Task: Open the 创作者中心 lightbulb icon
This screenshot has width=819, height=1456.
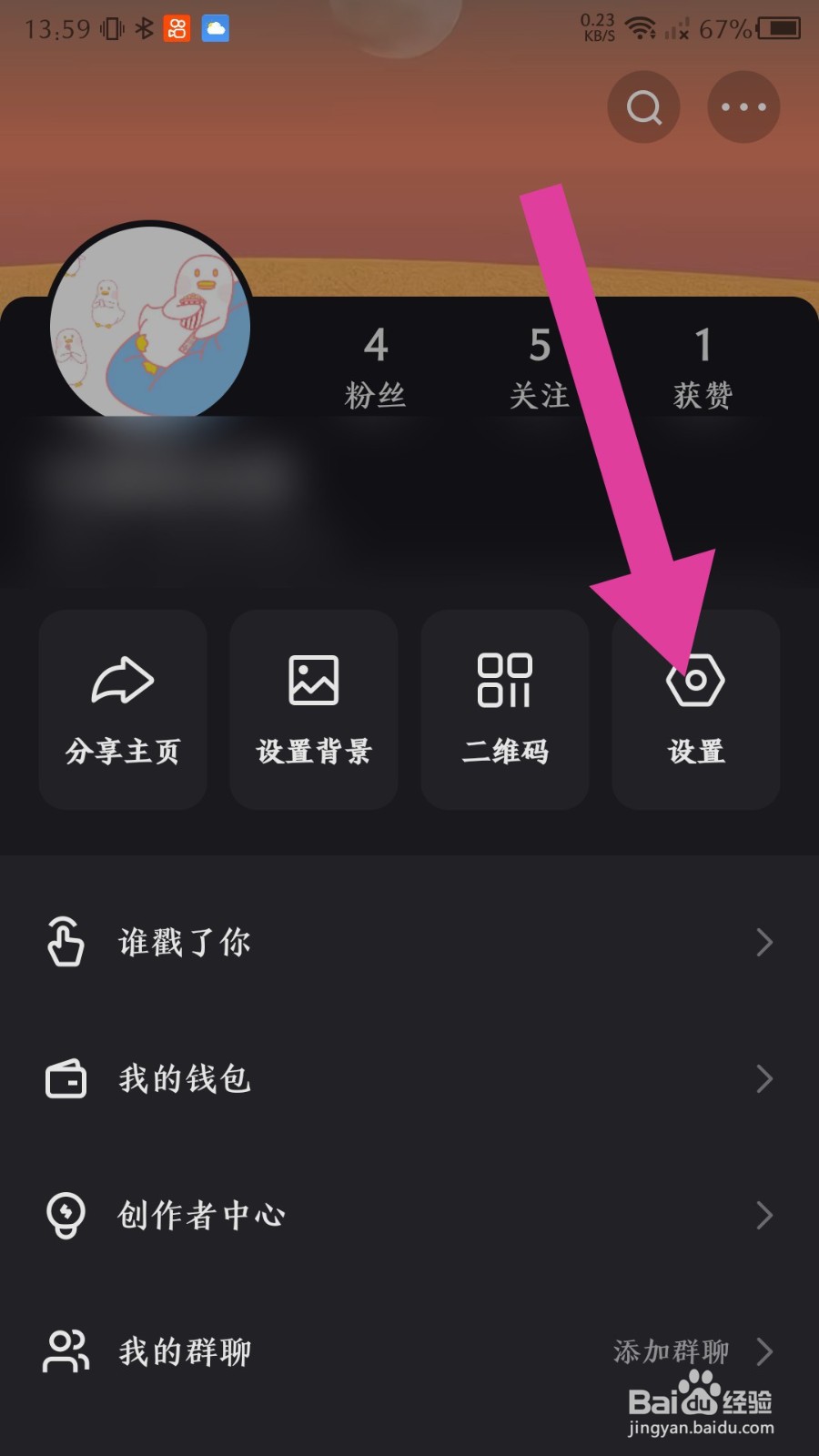Action: (64, 1216)
